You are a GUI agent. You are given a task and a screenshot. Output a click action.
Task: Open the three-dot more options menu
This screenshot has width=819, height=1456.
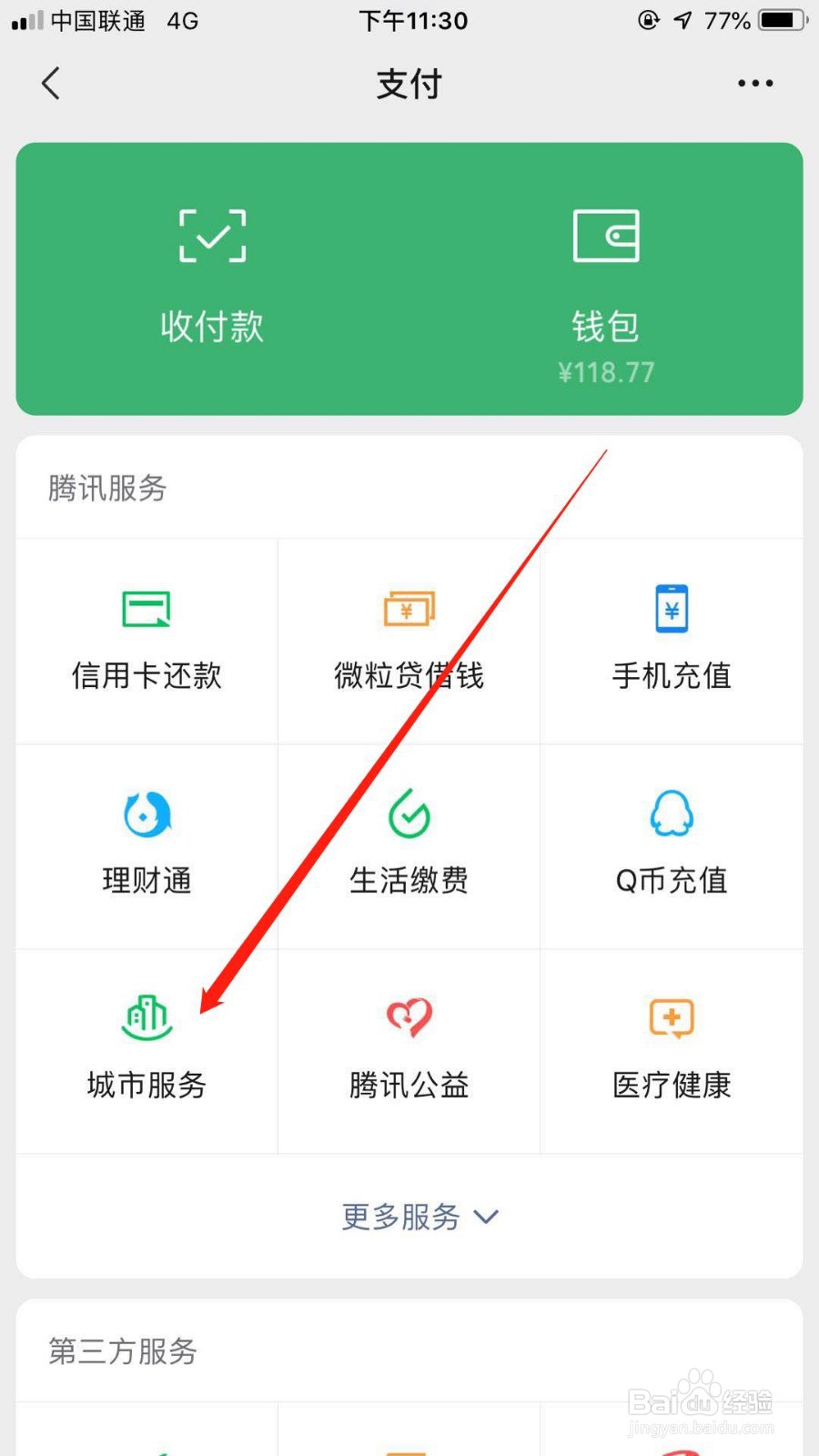tap(755, 83)
